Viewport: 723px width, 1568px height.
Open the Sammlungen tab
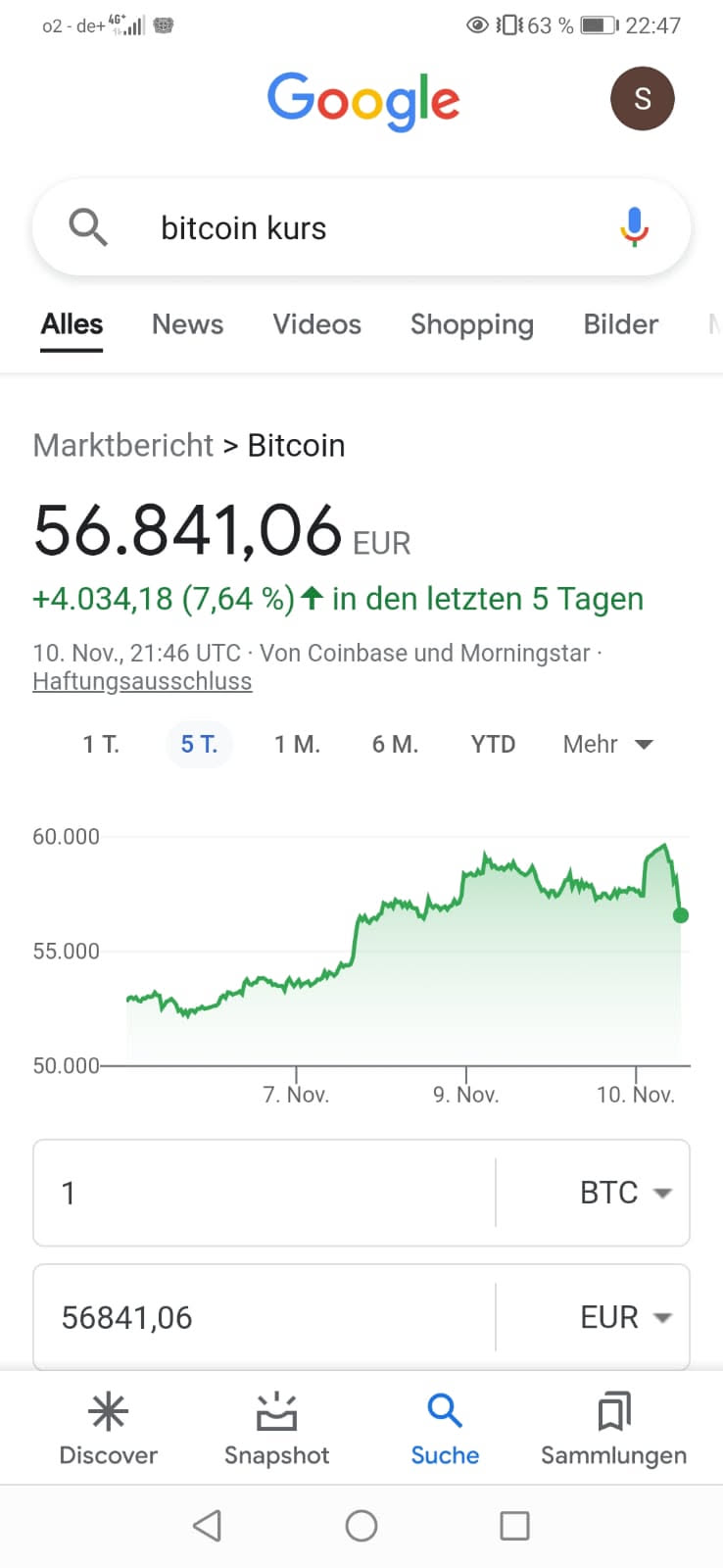(x=613, y=1429)
